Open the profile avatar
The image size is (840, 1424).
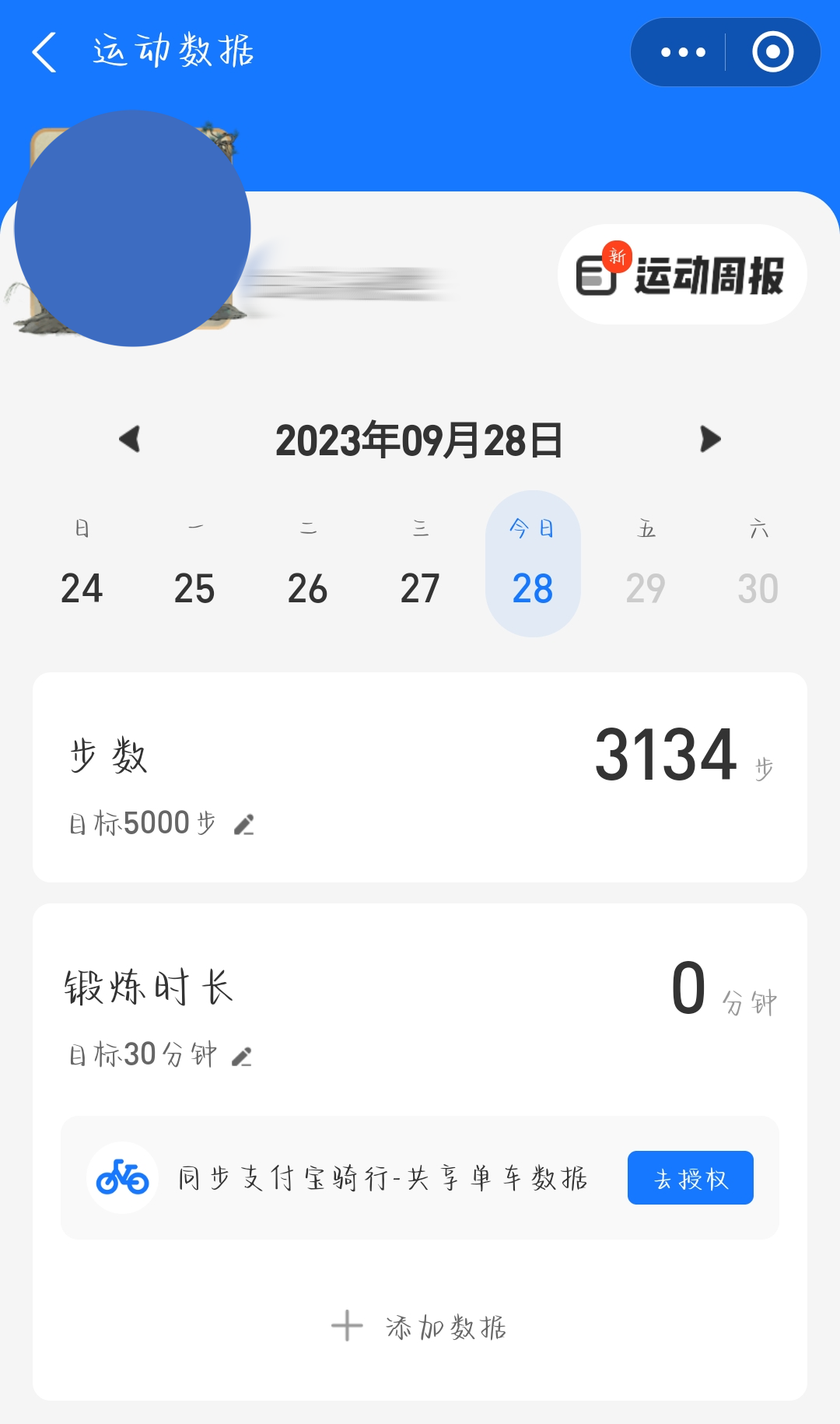[x=132, y=228]
